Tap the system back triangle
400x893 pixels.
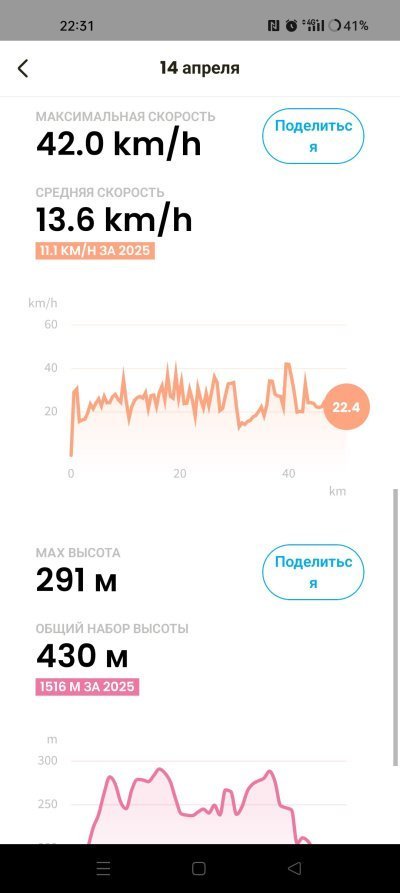click(x=295, y=869)
